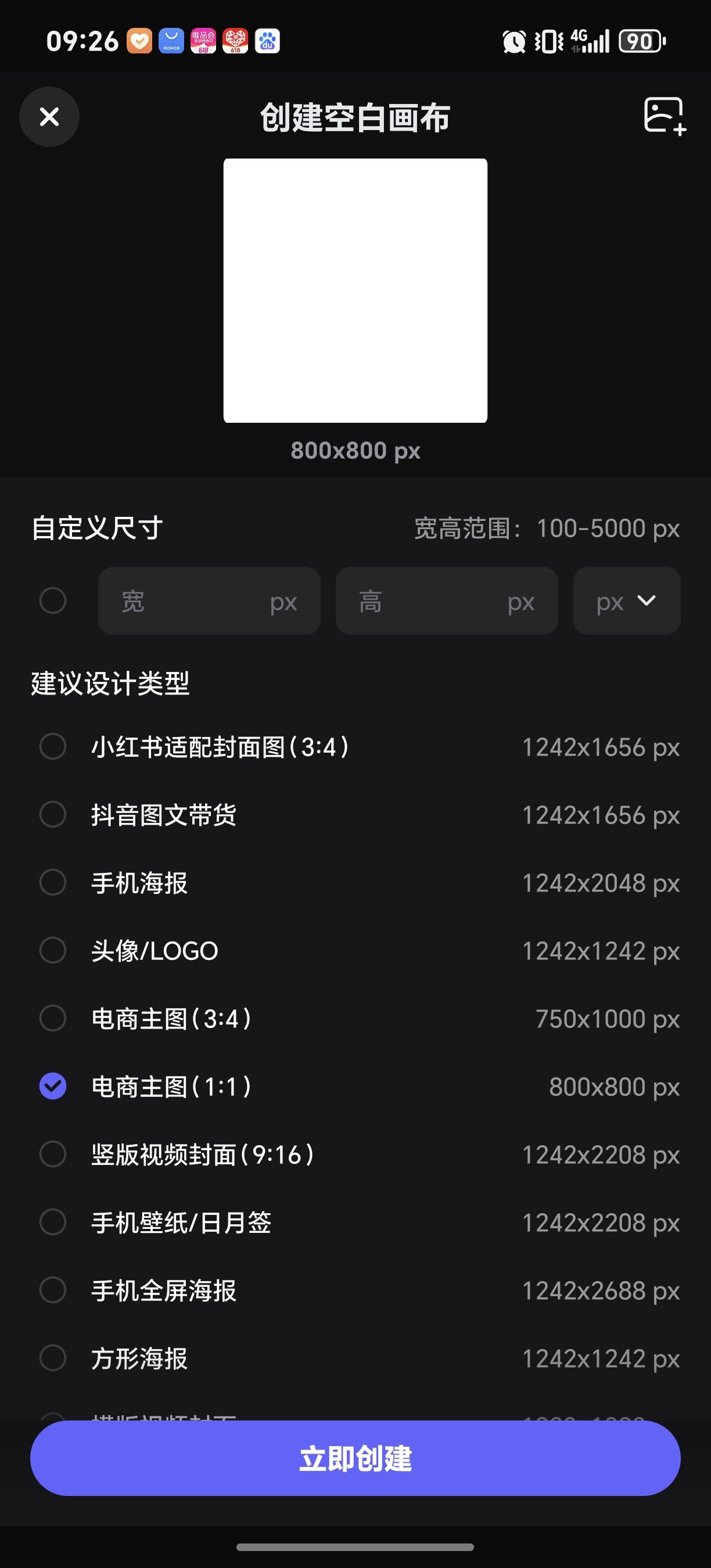711x1568 pixels.
Task: Select 小红书适配封面图(3:4) option
Action: 355,747
